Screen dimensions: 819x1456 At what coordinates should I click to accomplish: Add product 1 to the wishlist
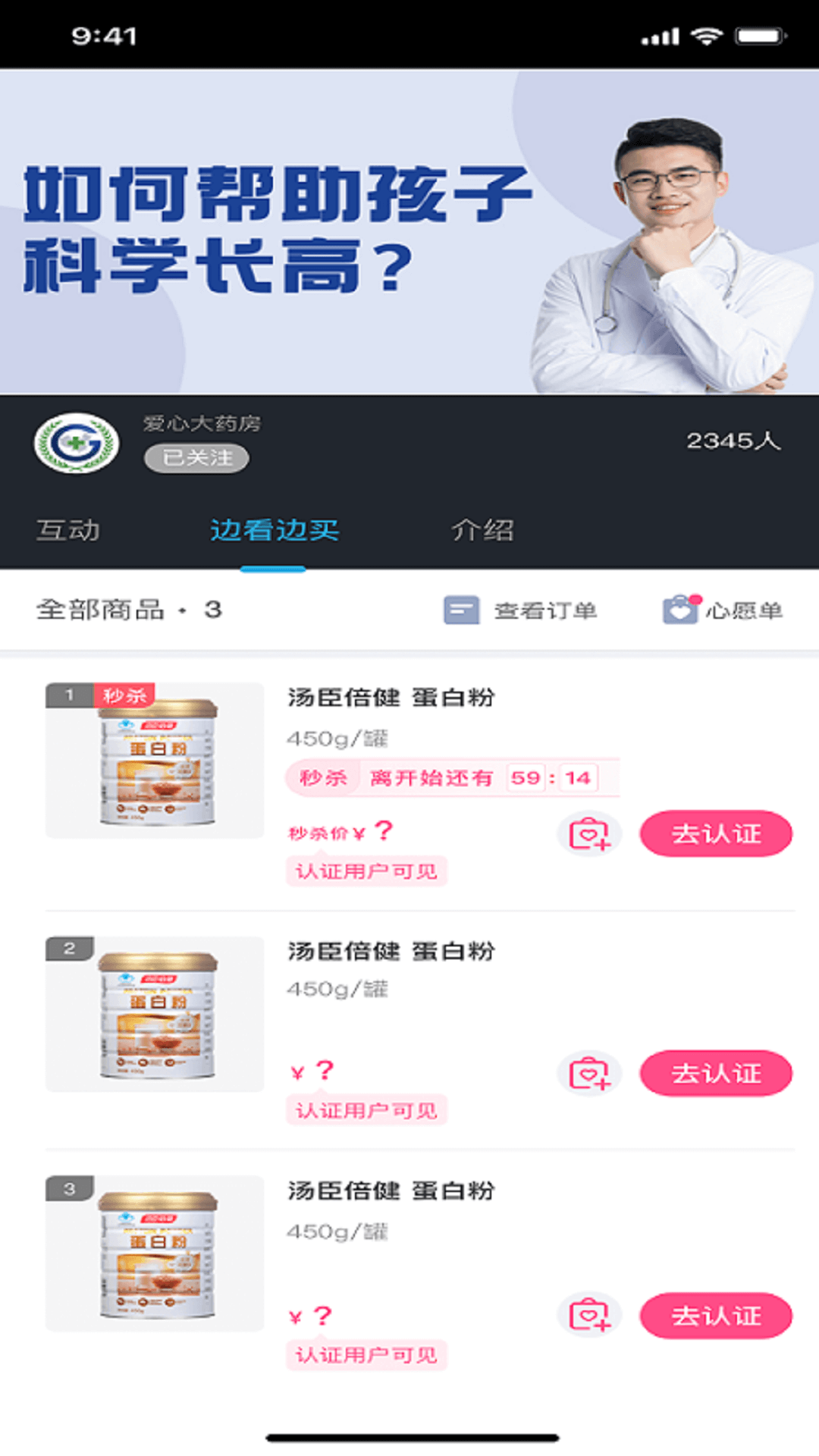point(589,834)
